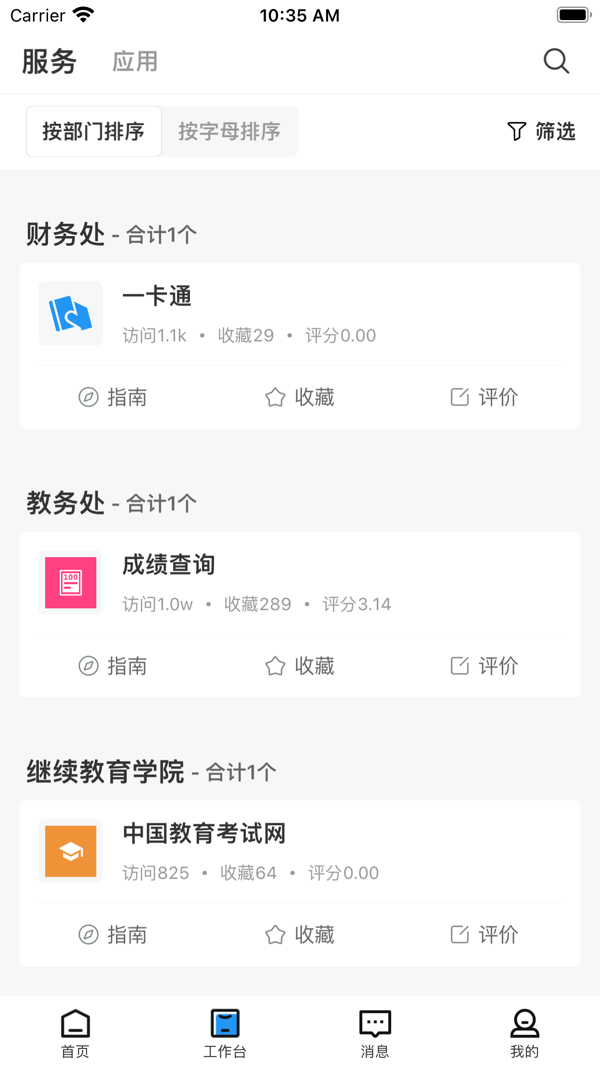View 指南 for 一卡通
Viewport: 600px width, 1067px height.
point(113,397)
